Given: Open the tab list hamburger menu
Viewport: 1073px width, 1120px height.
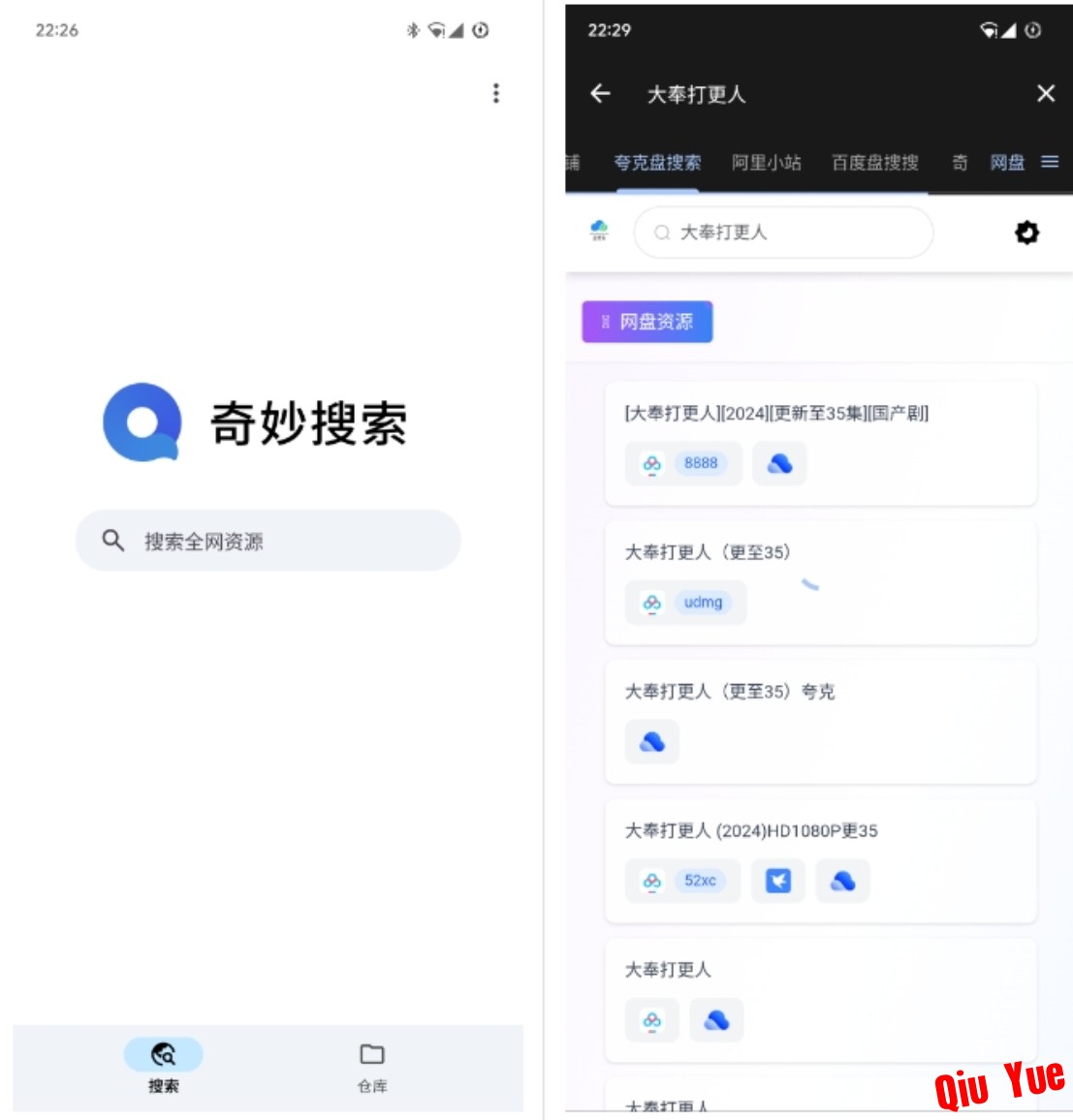Looking at the screenshot, I should click(1050, 163).
